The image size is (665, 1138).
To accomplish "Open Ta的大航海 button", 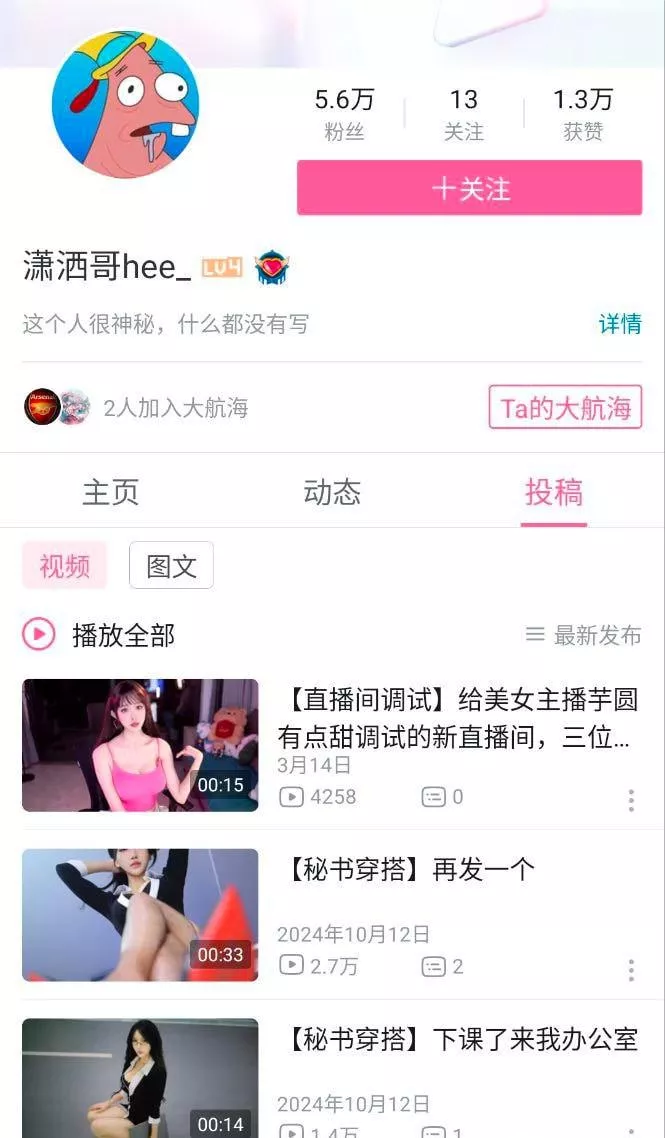I will (x=565, y=408).
